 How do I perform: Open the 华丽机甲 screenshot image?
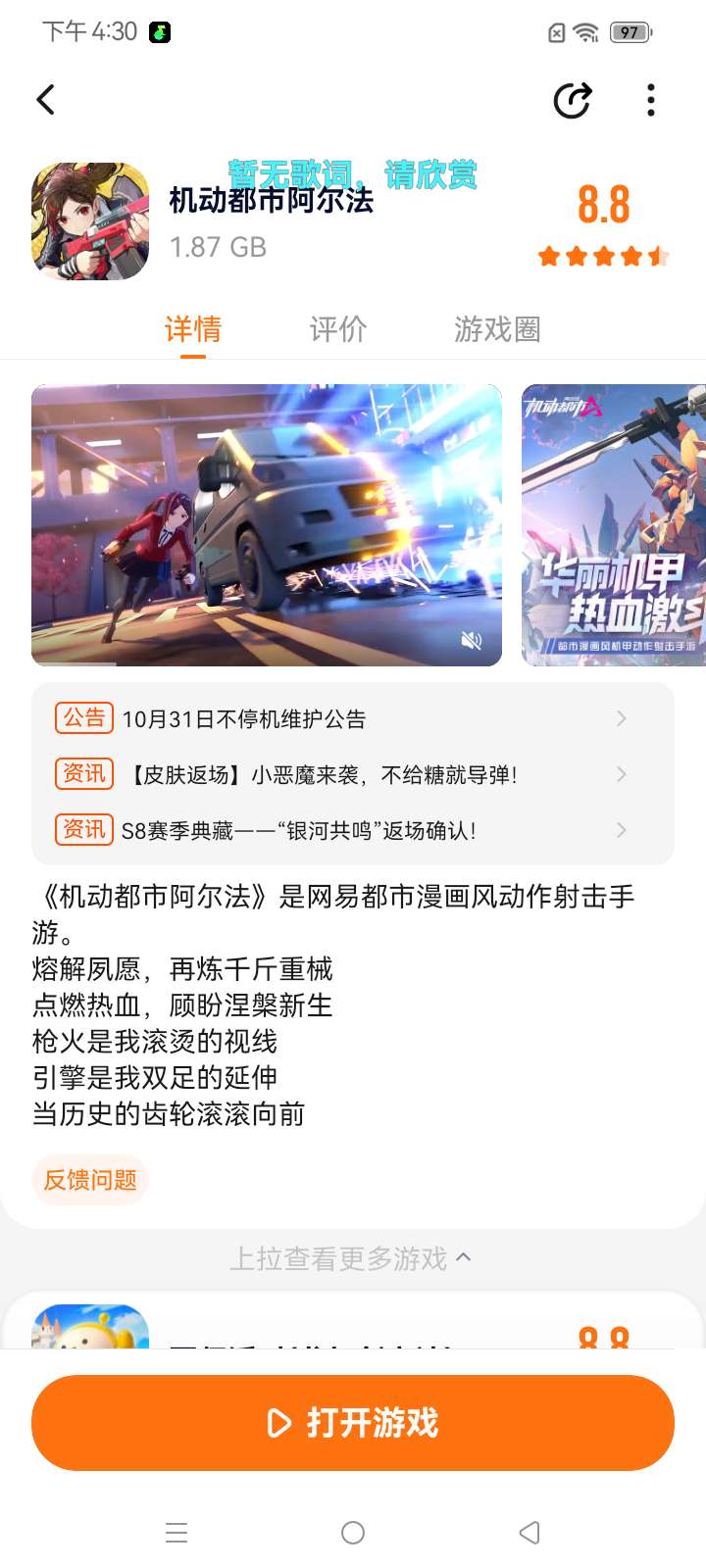click(613, 525)
